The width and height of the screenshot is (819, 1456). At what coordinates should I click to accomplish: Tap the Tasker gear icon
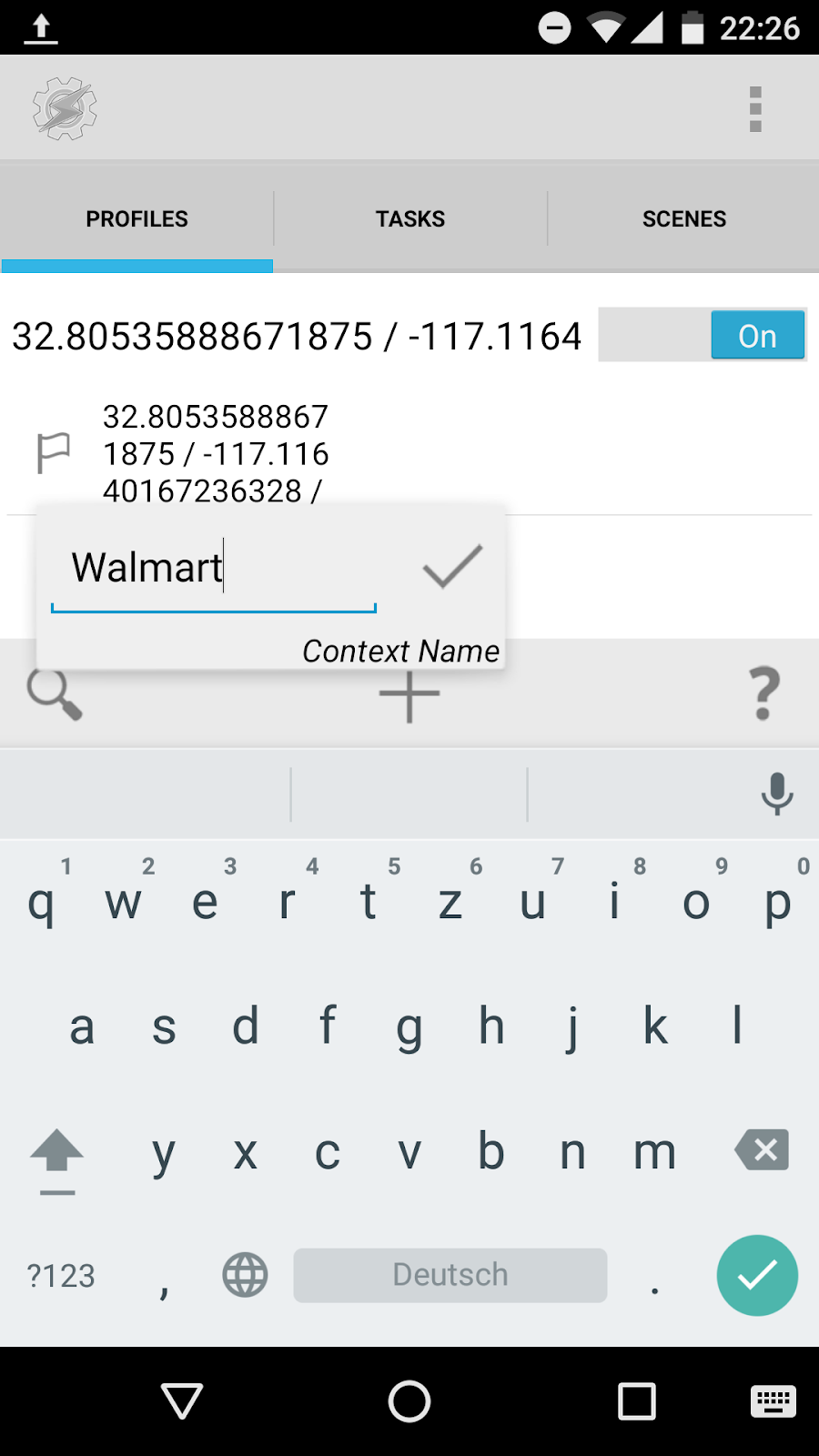(x=65, y=109)
